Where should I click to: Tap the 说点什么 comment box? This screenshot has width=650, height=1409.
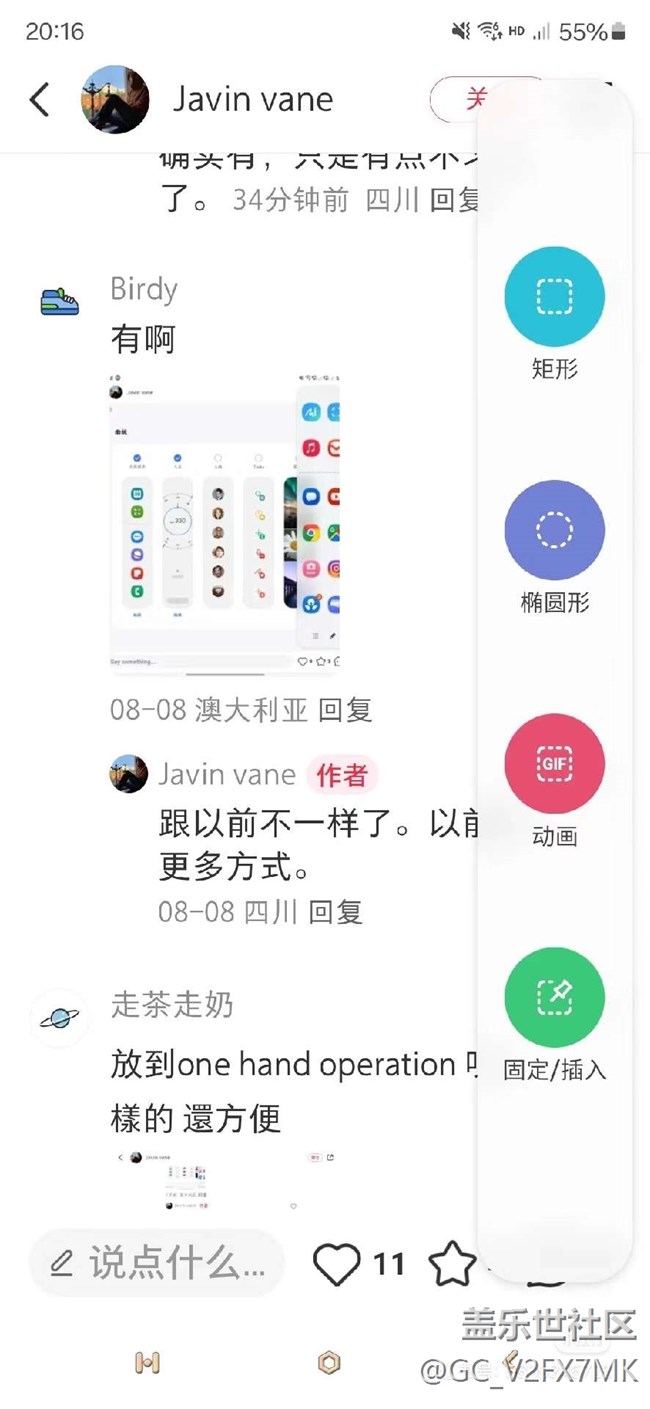(x=157, y=1264)
